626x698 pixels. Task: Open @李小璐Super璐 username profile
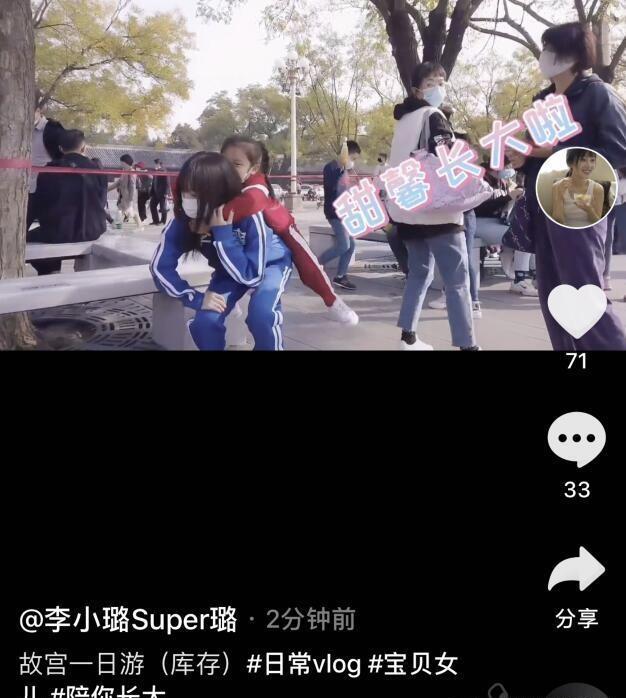[128, 620]
